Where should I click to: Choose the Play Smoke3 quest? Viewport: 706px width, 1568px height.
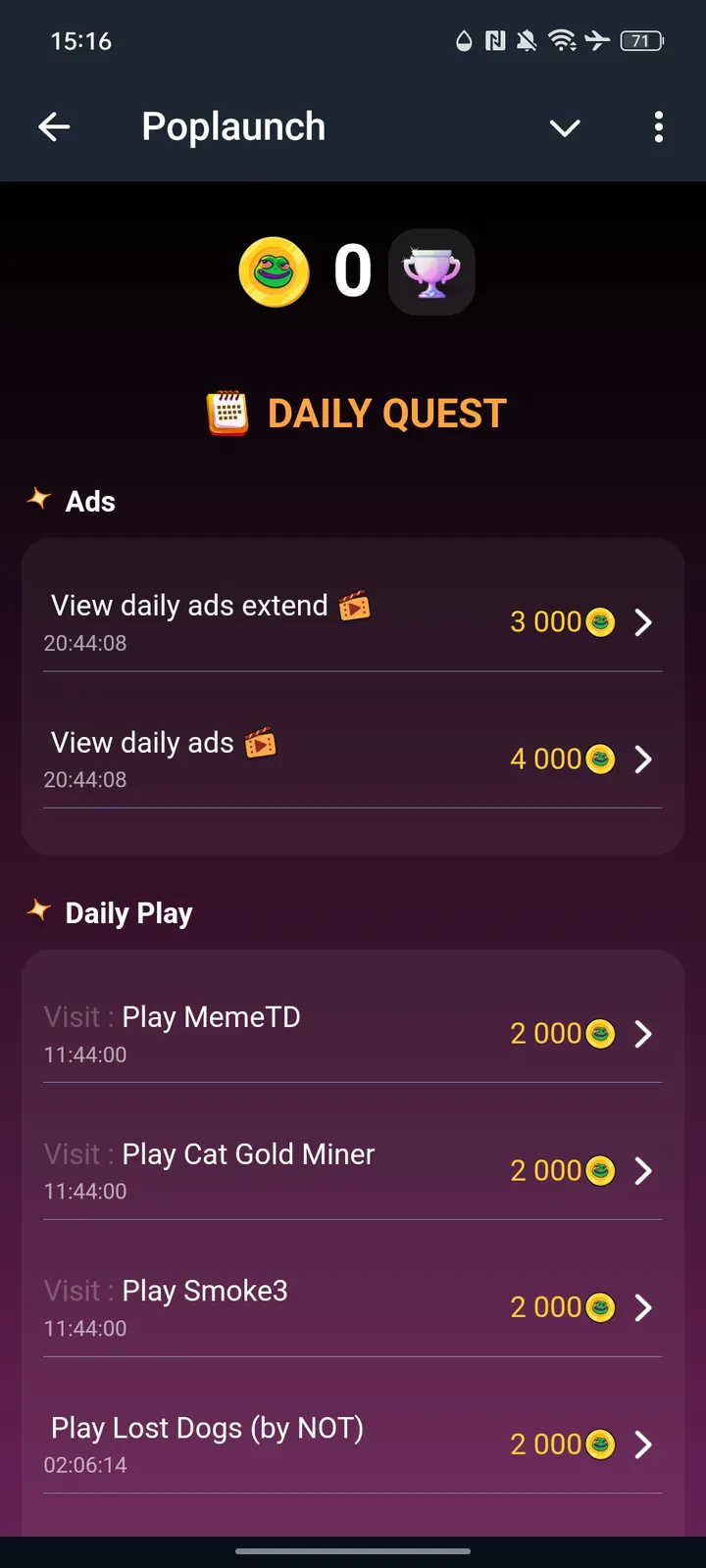click(x=352, y=1307)
